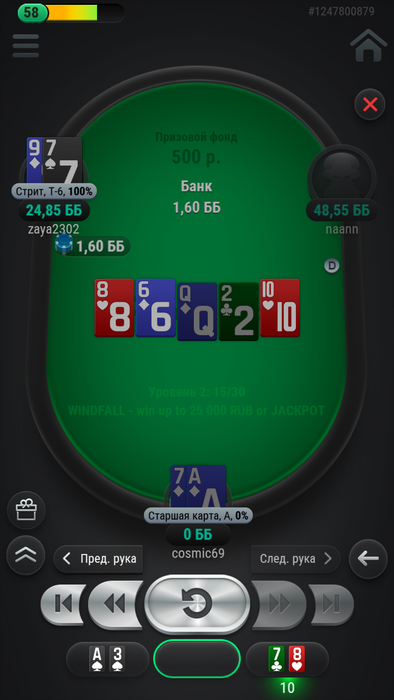Open player naann's avatar
This screenshot has width=394, height=700.
(x=341, y=176)
